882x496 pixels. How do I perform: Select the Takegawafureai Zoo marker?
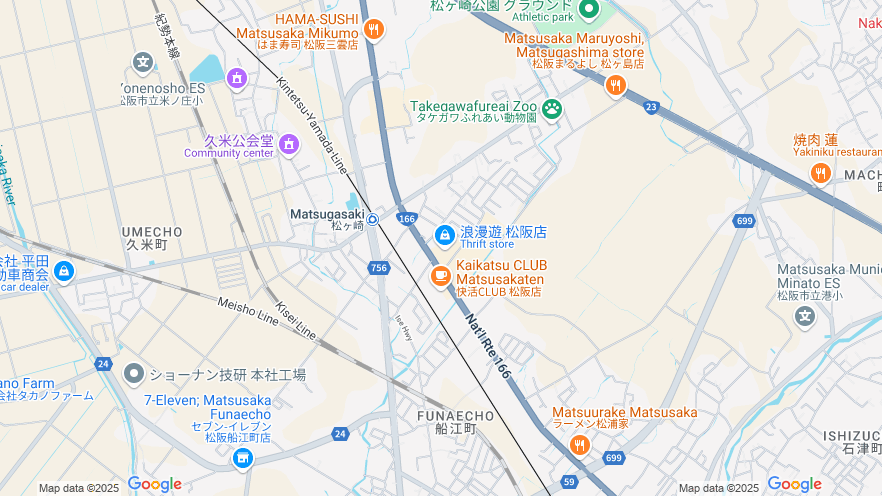click(551, 107)
